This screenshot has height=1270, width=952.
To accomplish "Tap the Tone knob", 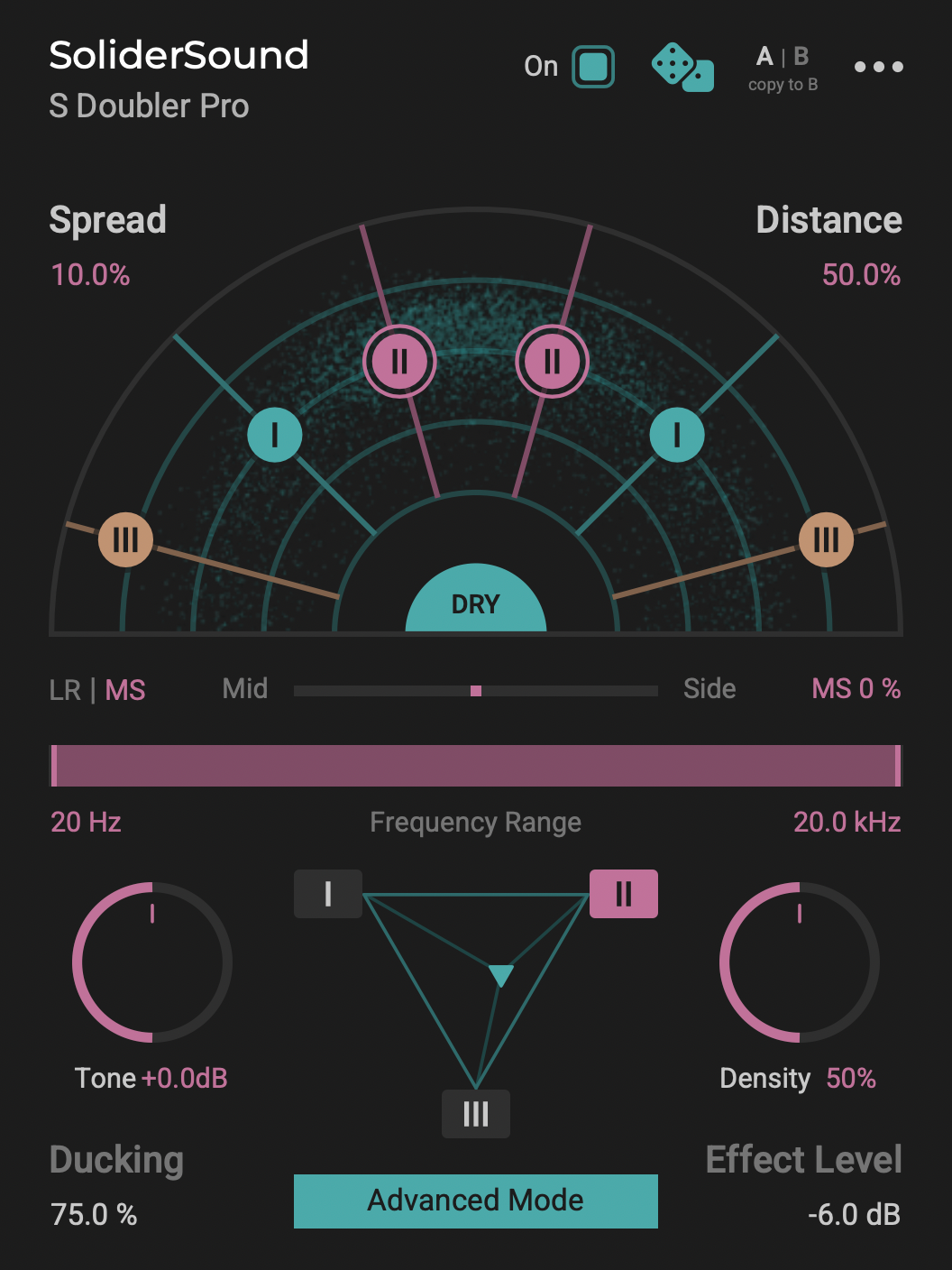I will click(152, 962).
